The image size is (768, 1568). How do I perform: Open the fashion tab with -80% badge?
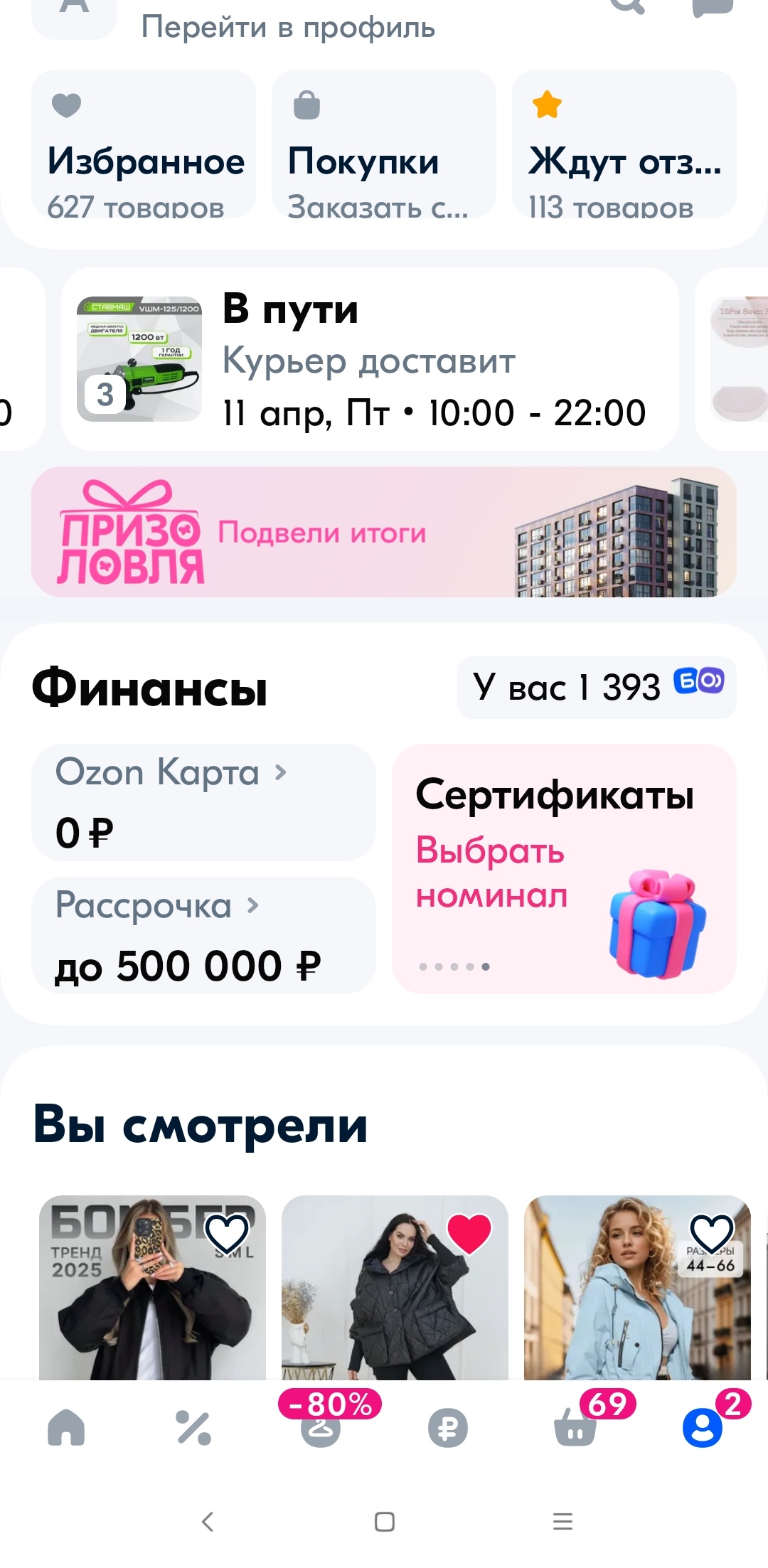click(x=321, y=1426)
